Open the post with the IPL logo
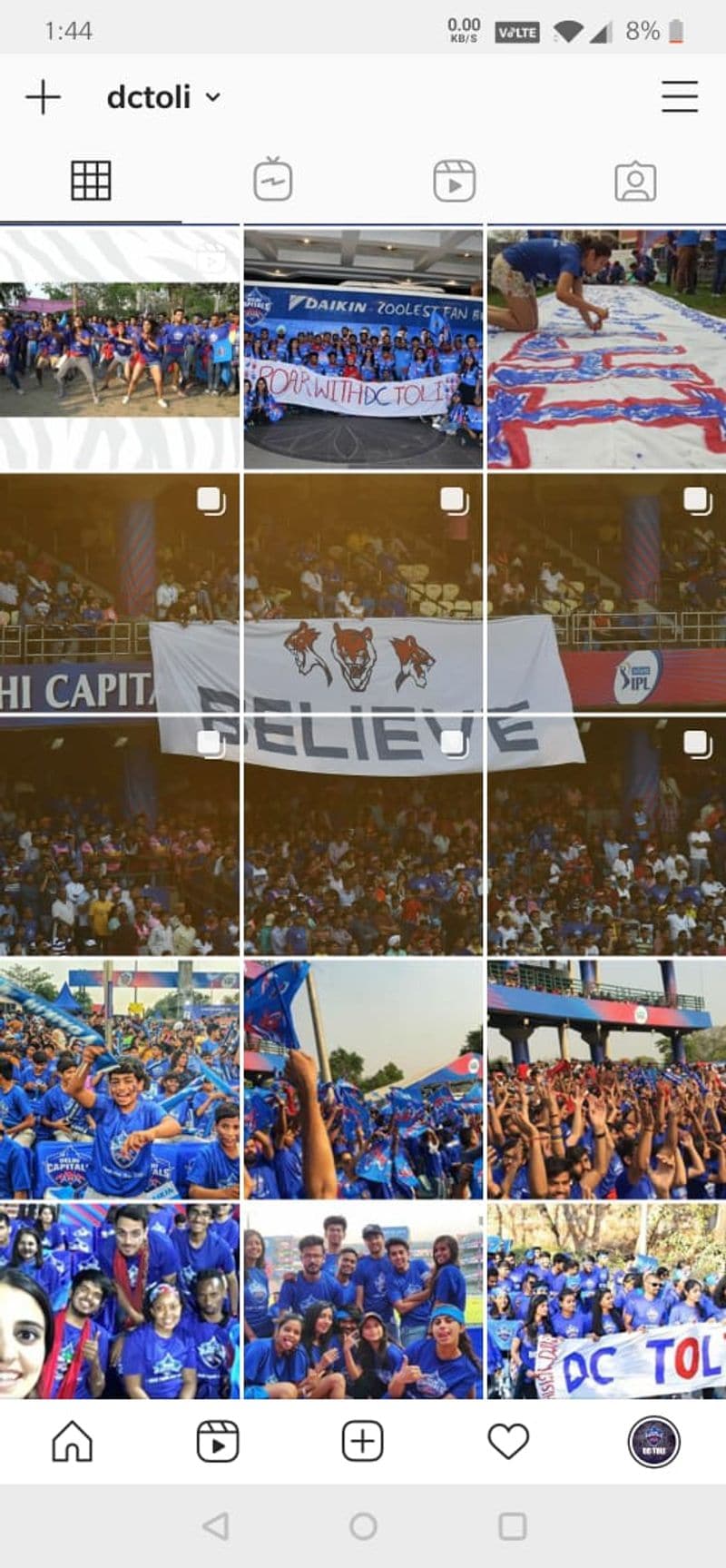The height and width of the screenshot is (1568, 726). [607, 593]
